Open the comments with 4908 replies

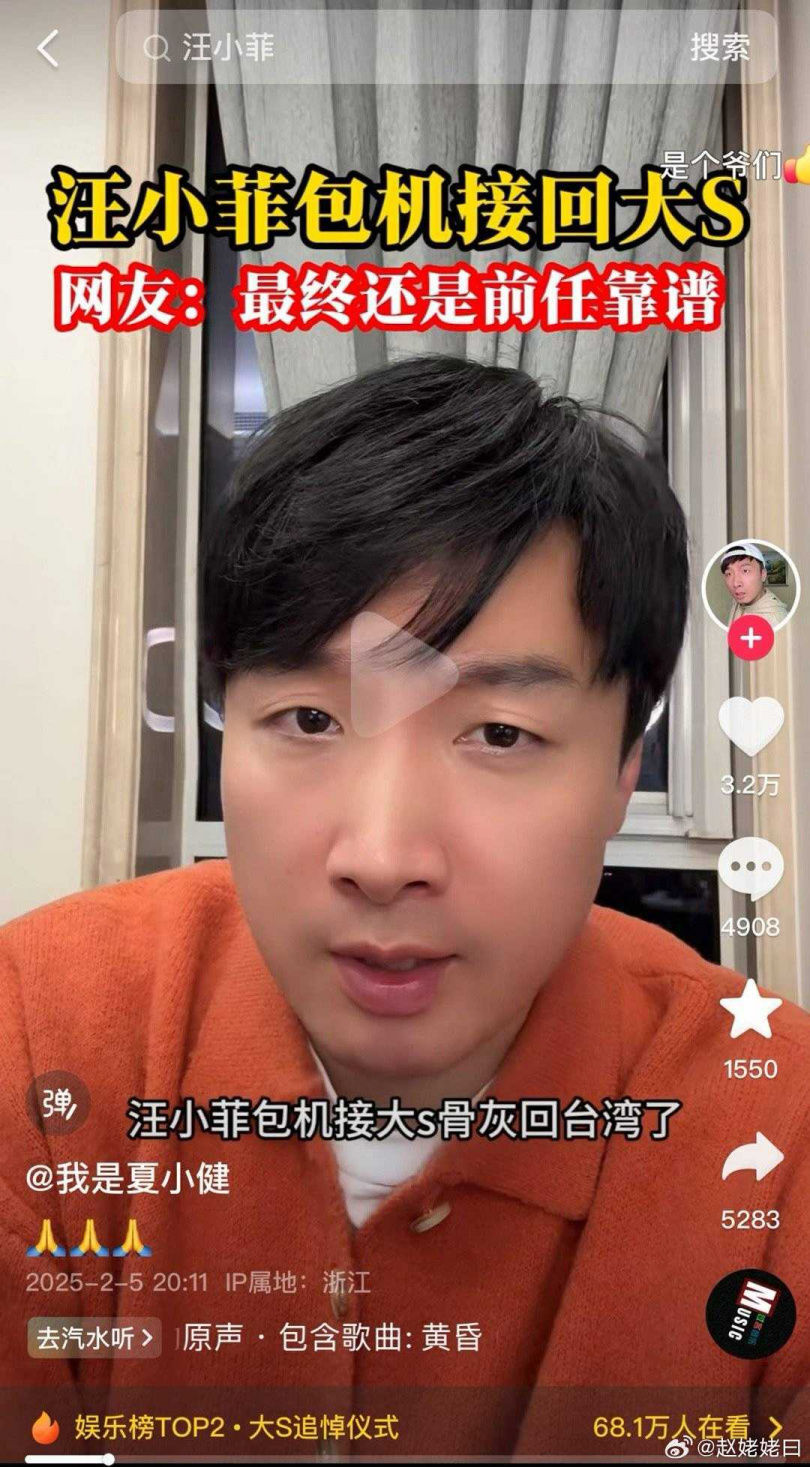pos(750,870)
